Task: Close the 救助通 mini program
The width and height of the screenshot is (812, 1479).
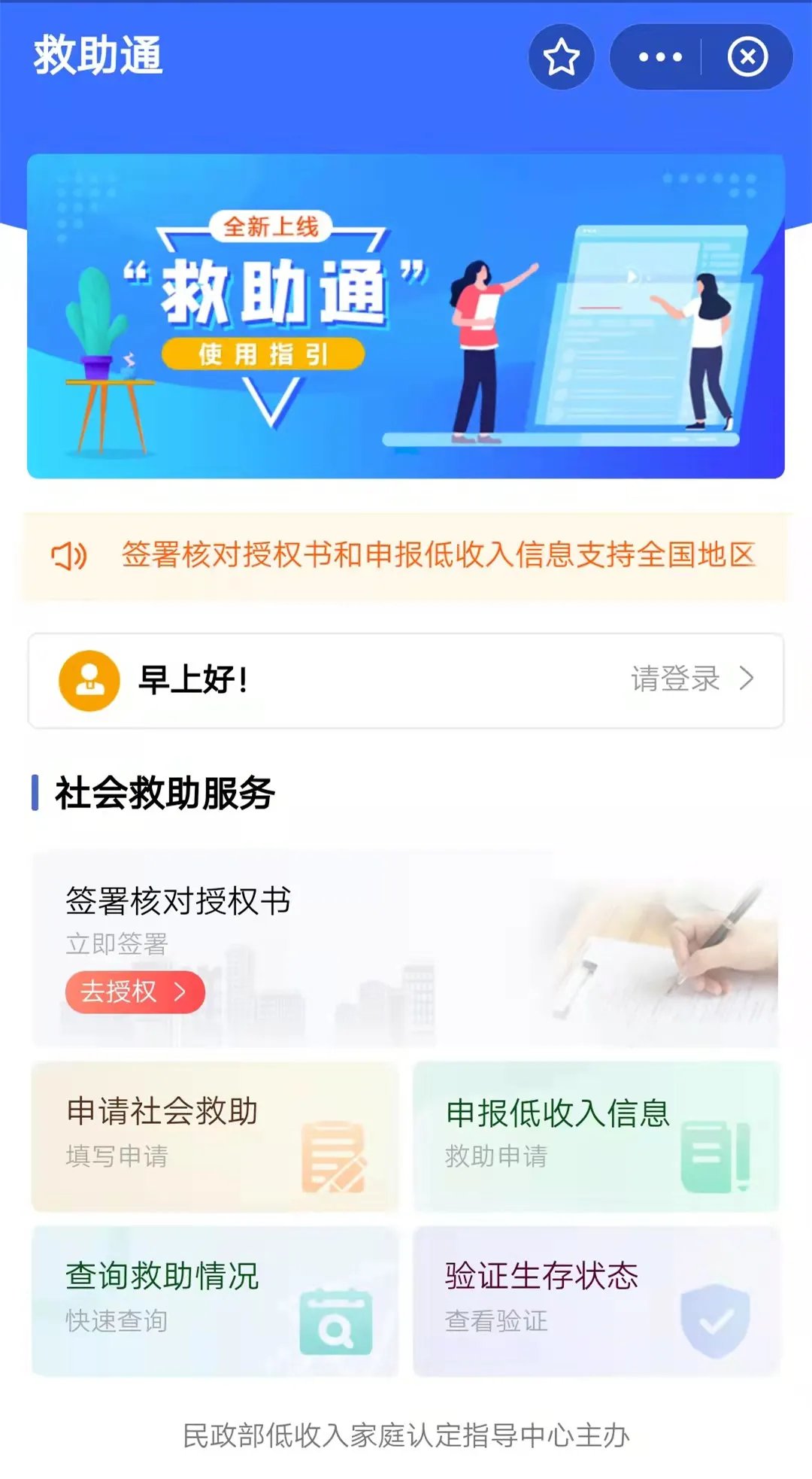Action: [747, 57]
